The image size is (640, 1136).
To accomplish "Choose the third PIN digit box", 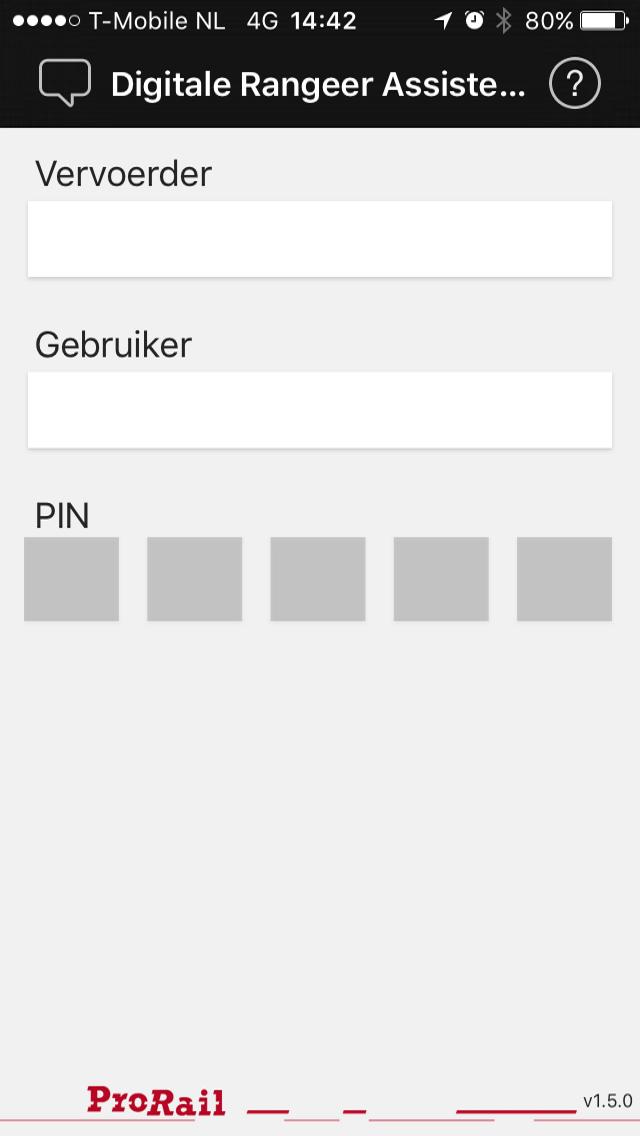I will click(x=318, y=579).
